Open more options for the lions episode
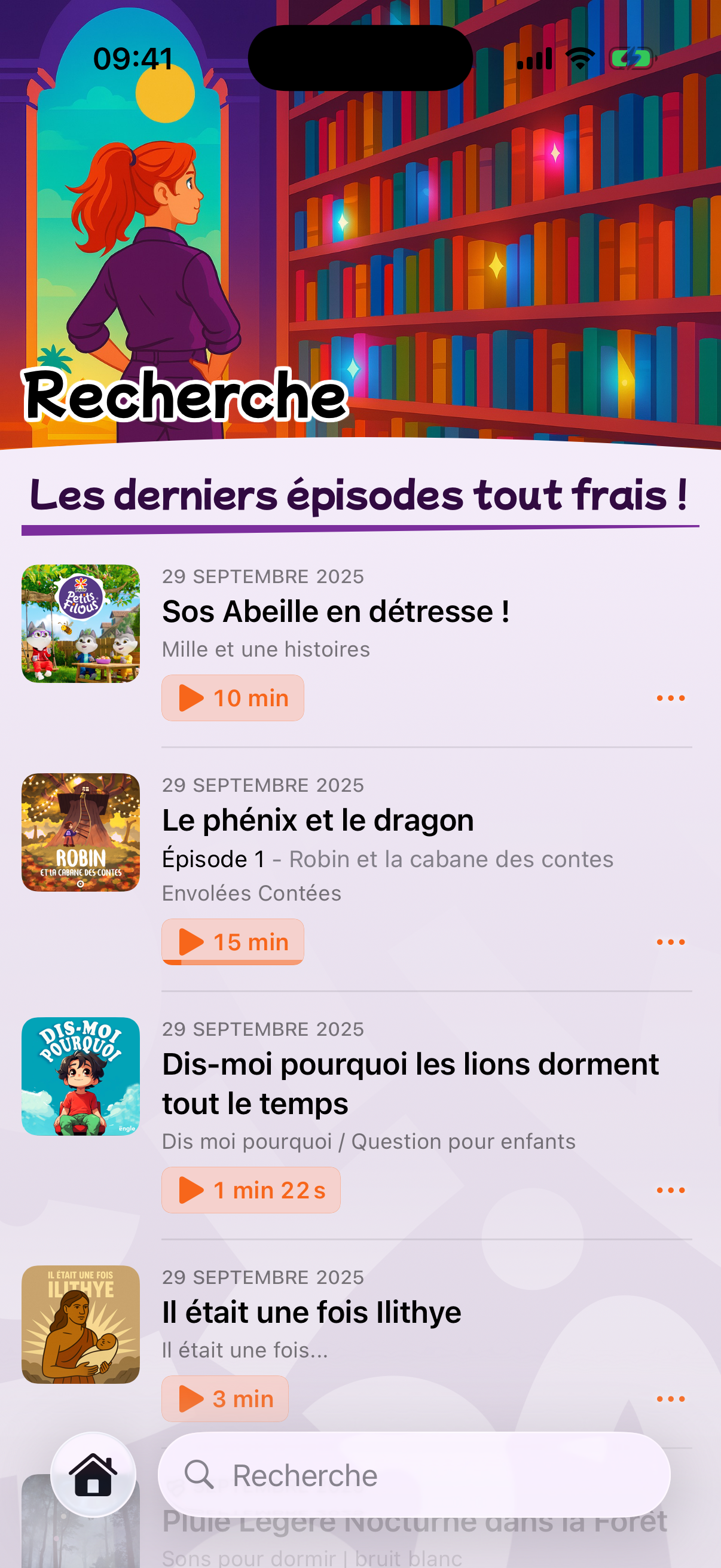The width and height of the screenshot is (721, 1568). [x=670, y=1189]
